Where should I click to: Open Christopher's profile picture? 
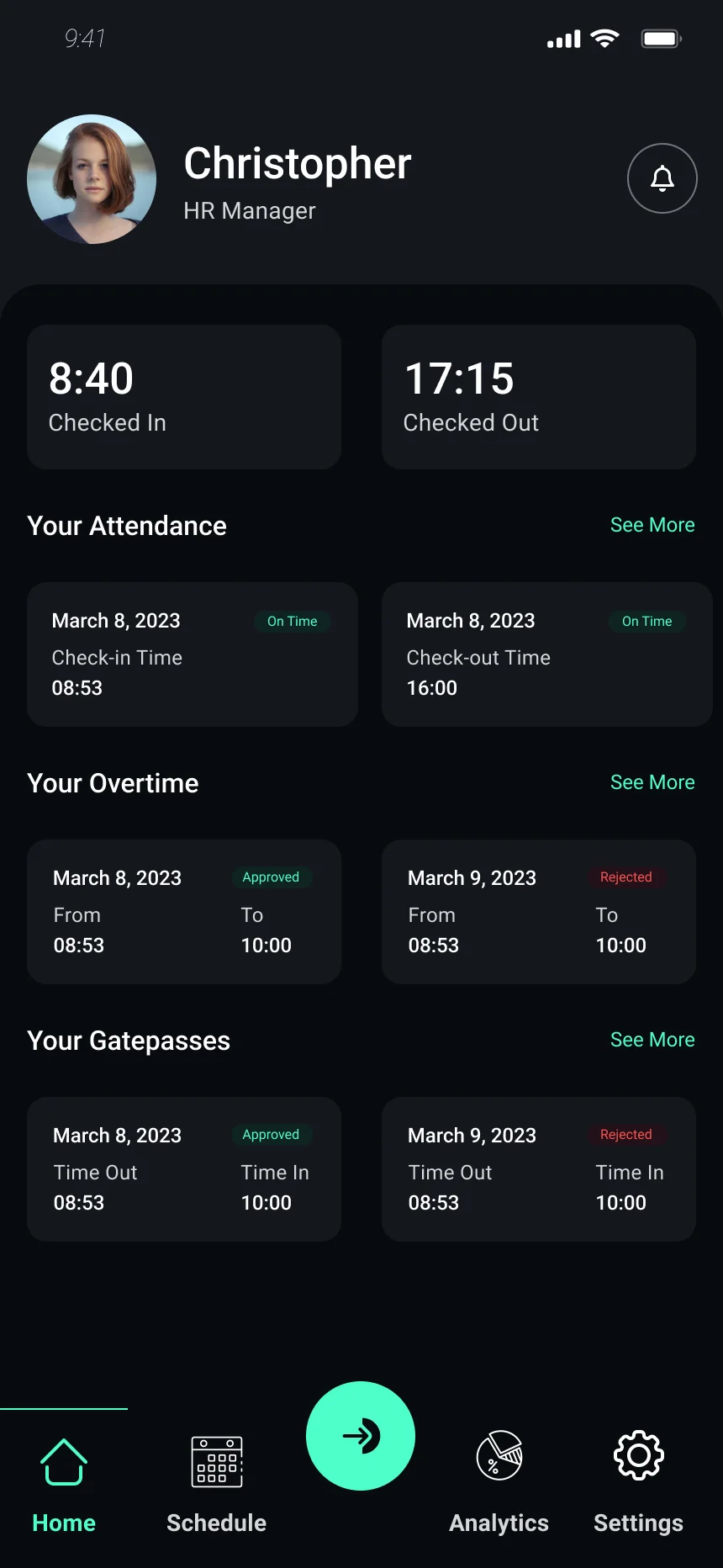pyautogui.click(x=92, y=179)
